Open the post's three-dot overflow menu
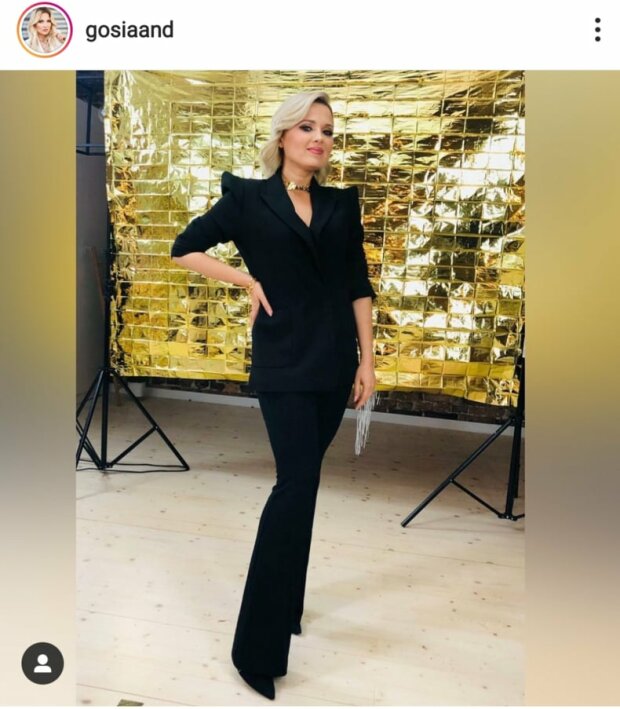 coord(597,30)
